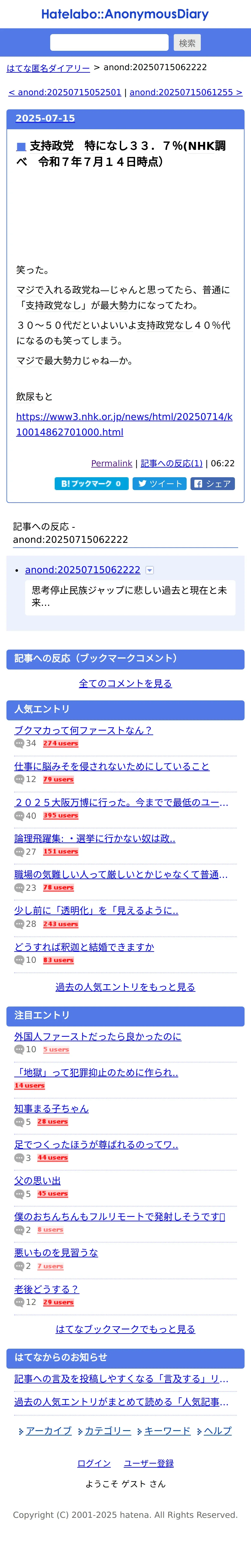Tap the search text field

coord(109,43)
